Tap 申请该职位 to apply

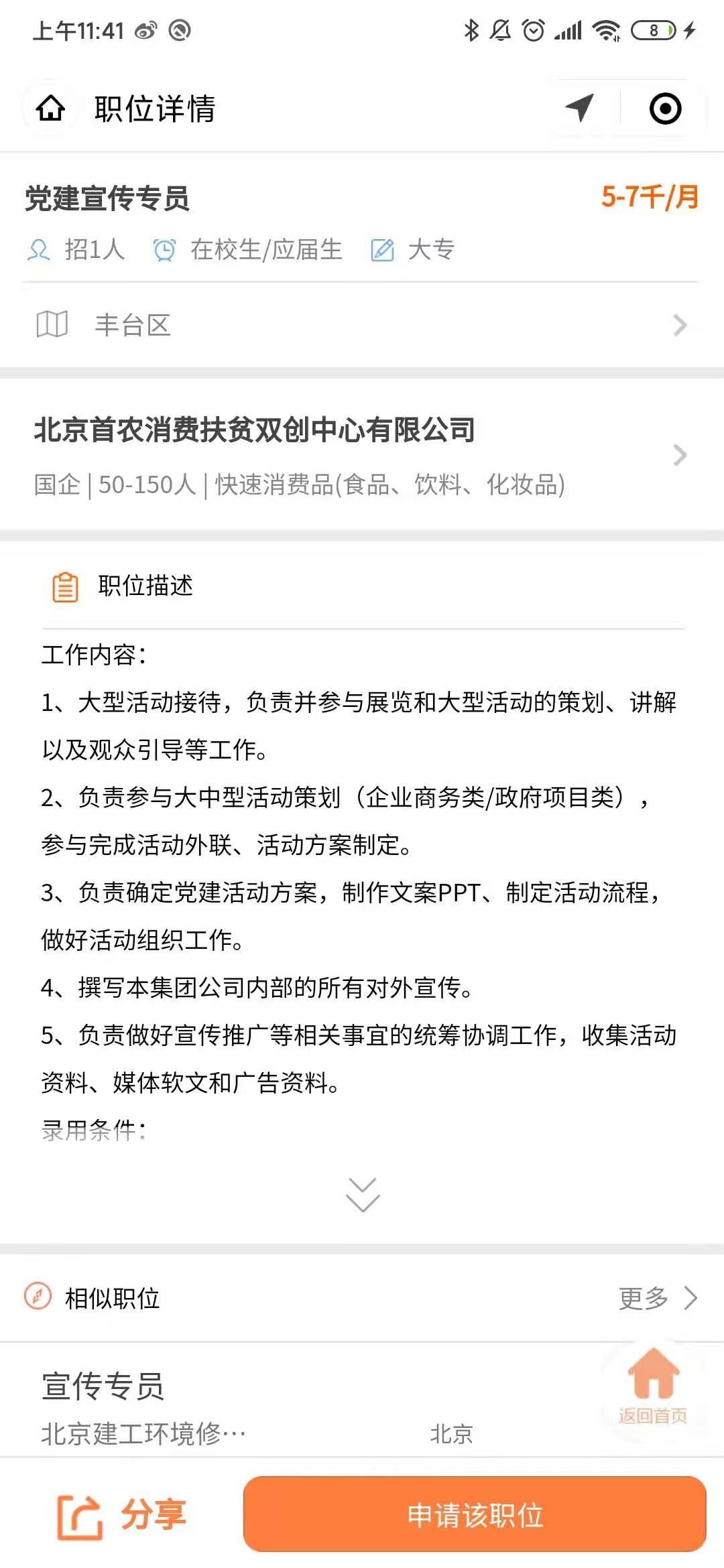point(475,1514)
